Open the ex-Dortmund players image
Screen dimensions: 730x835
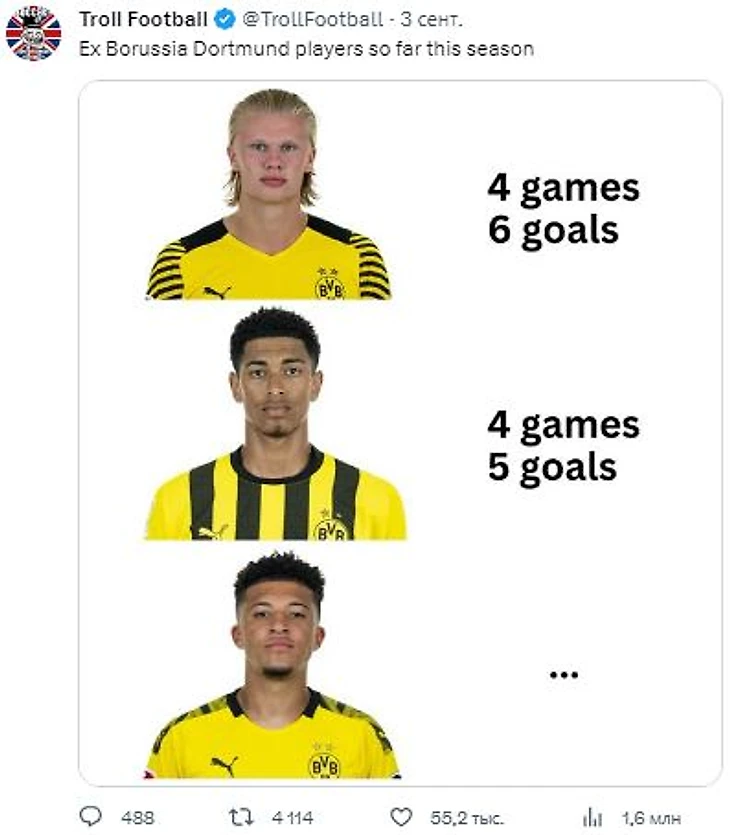point(400,432)
